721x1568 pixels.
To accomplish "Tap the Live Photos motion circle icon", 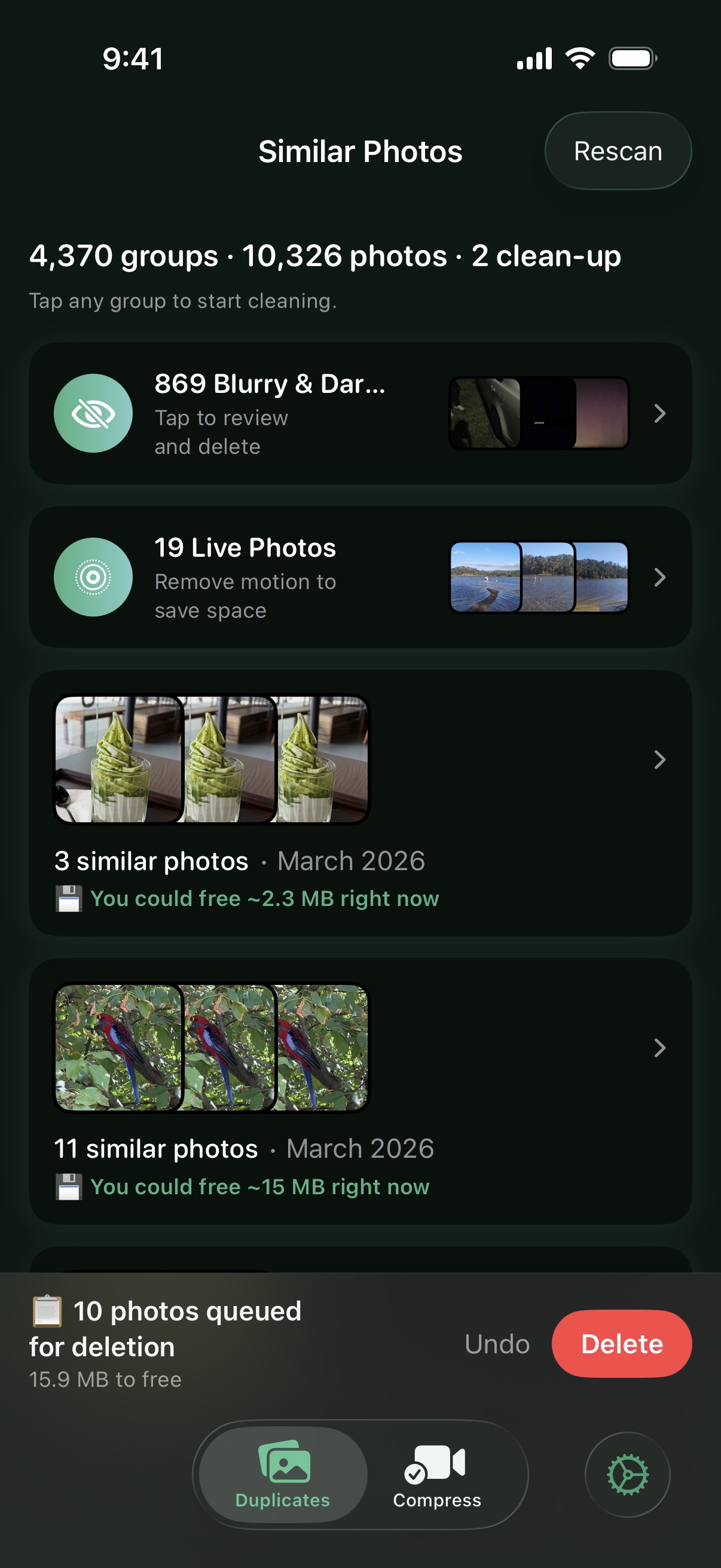I will [x=93, y=577].
